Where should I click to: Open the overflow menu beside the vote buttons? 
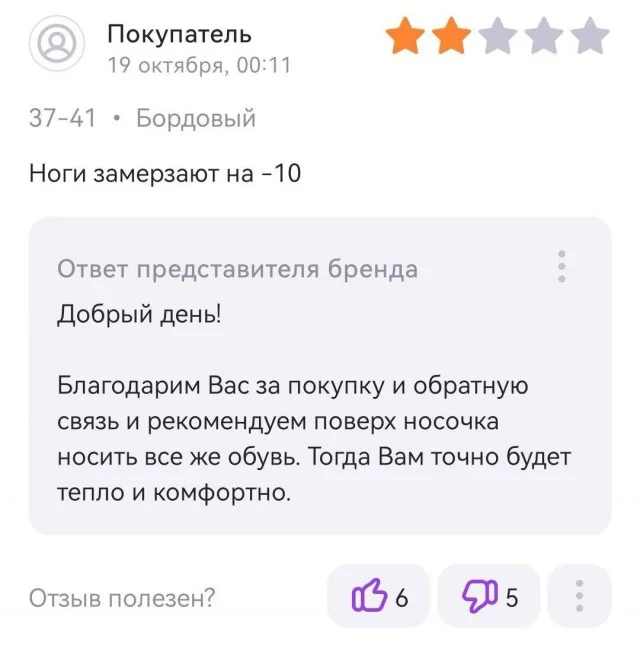click(580, 597)
